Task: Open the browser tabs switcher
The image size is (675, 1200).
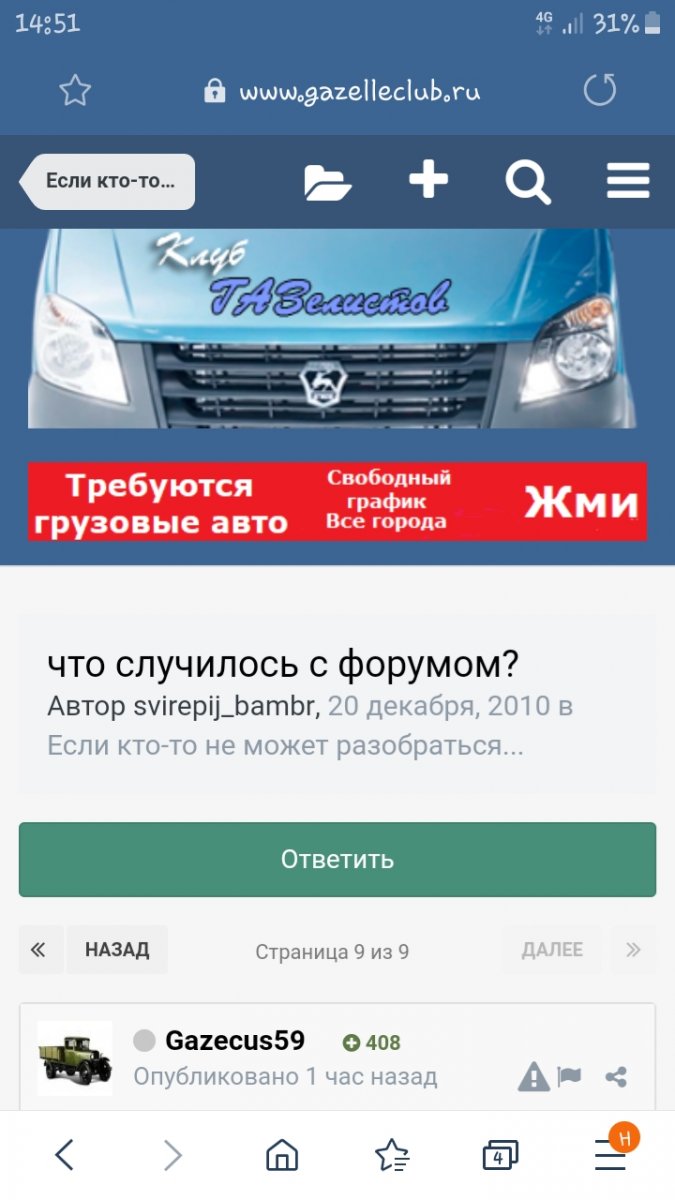Action: [x=500, y=1156]
